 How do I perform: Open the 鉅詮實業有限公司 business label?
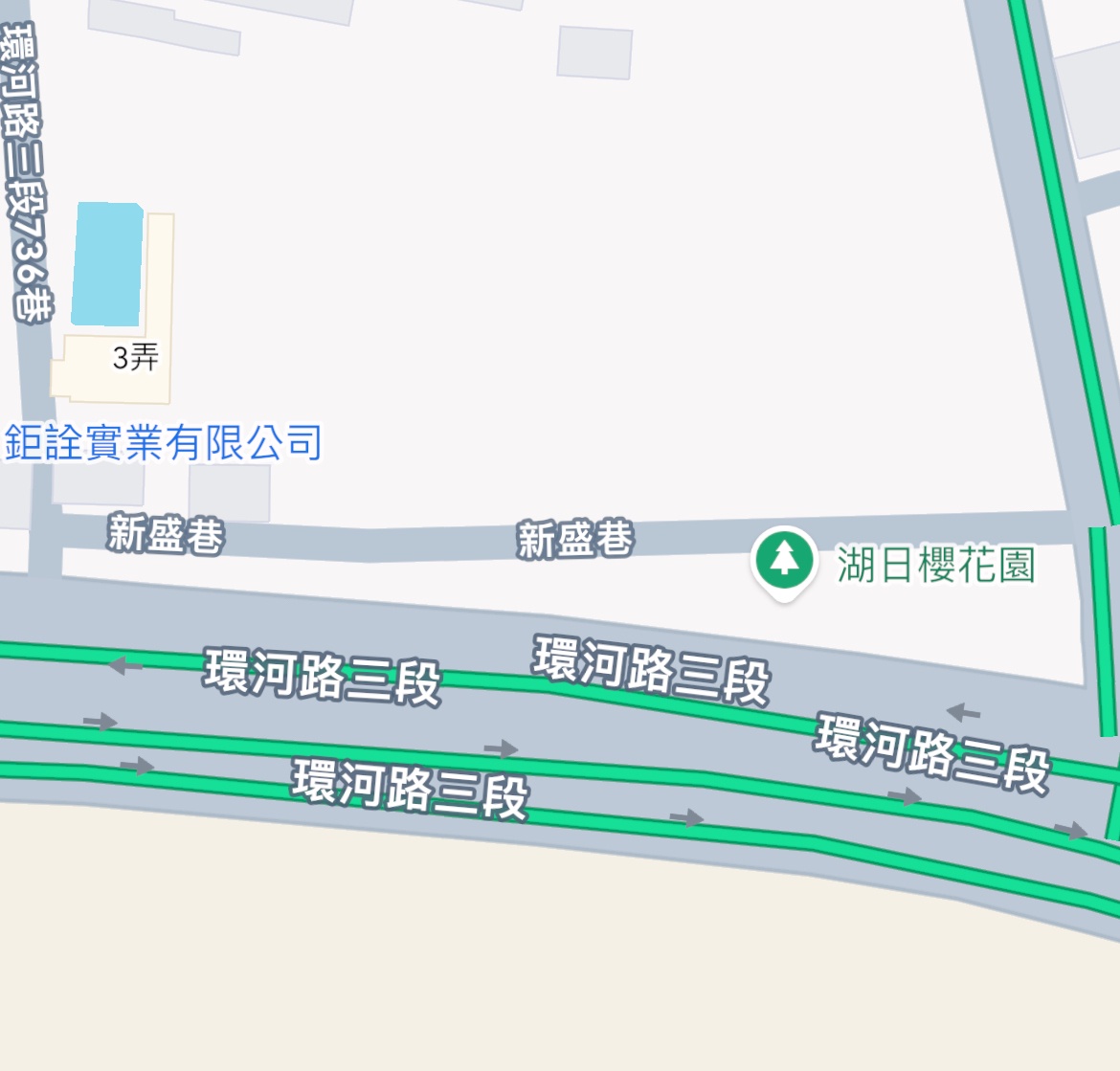tap(164, 443)
